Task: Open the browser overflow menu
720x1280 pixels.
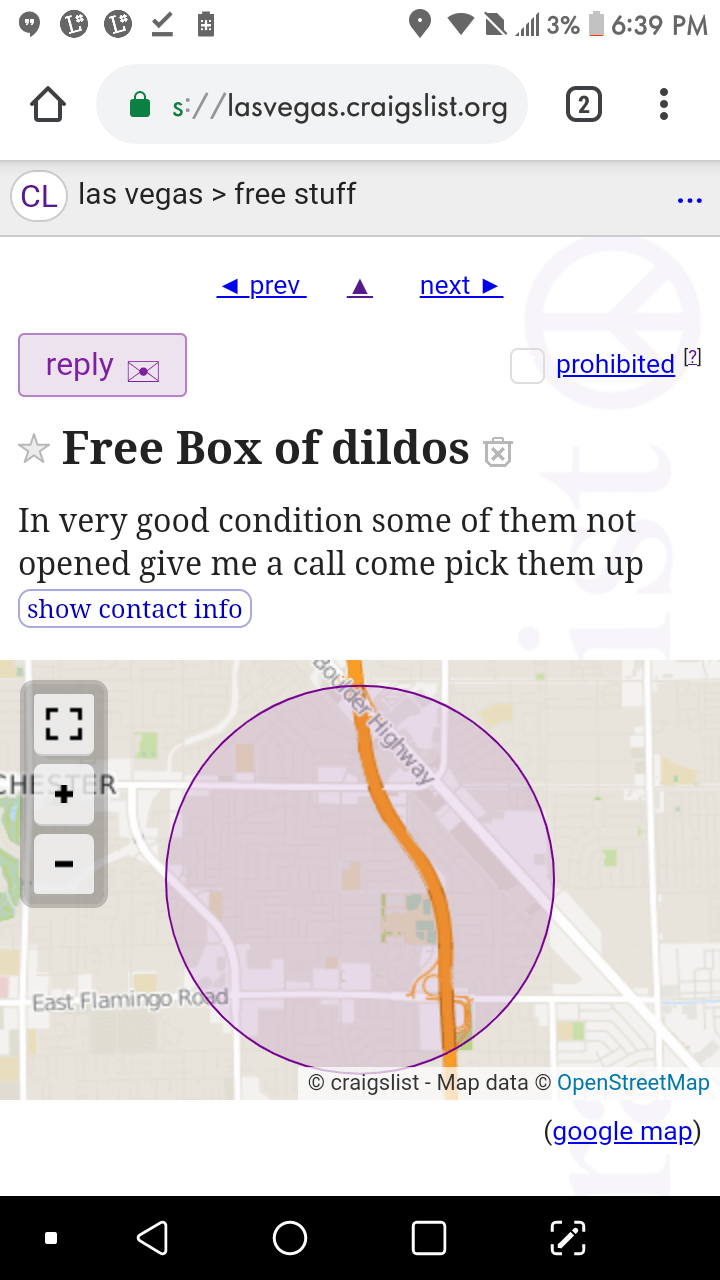Action: coord(663,105)
